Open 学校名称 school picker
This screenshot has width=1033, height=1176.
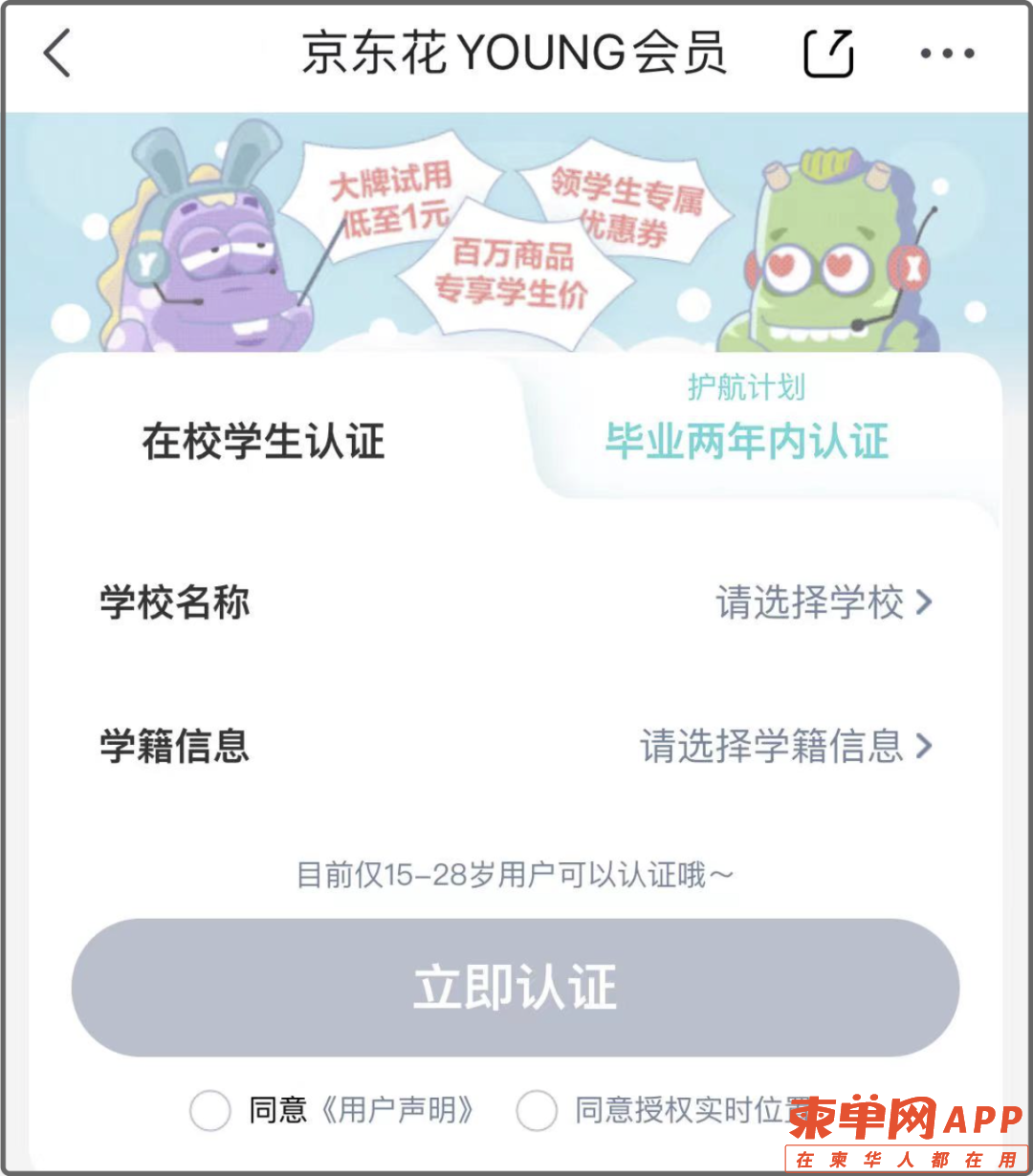point(823,602)
